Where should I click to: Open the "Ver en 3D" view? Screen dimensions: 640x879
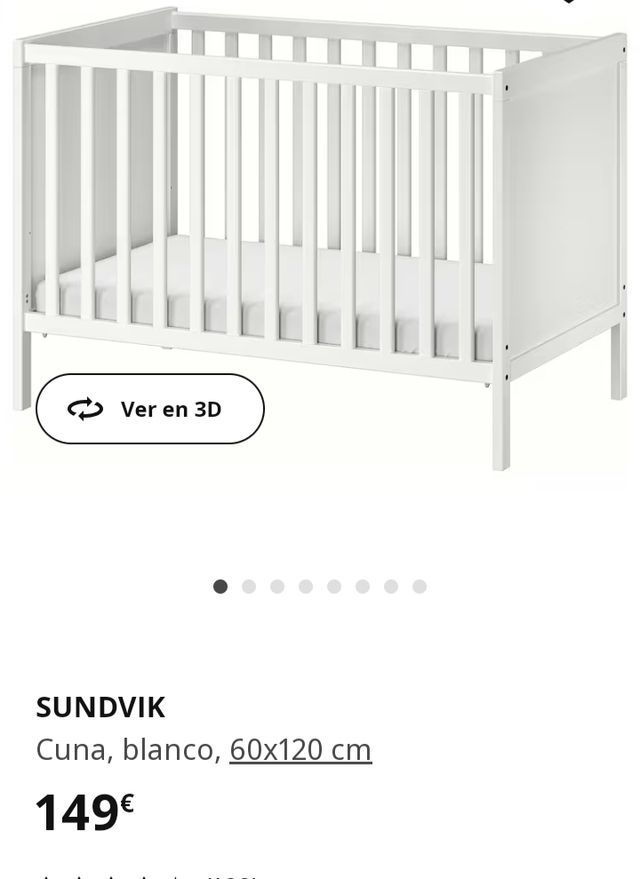[150, 409]
